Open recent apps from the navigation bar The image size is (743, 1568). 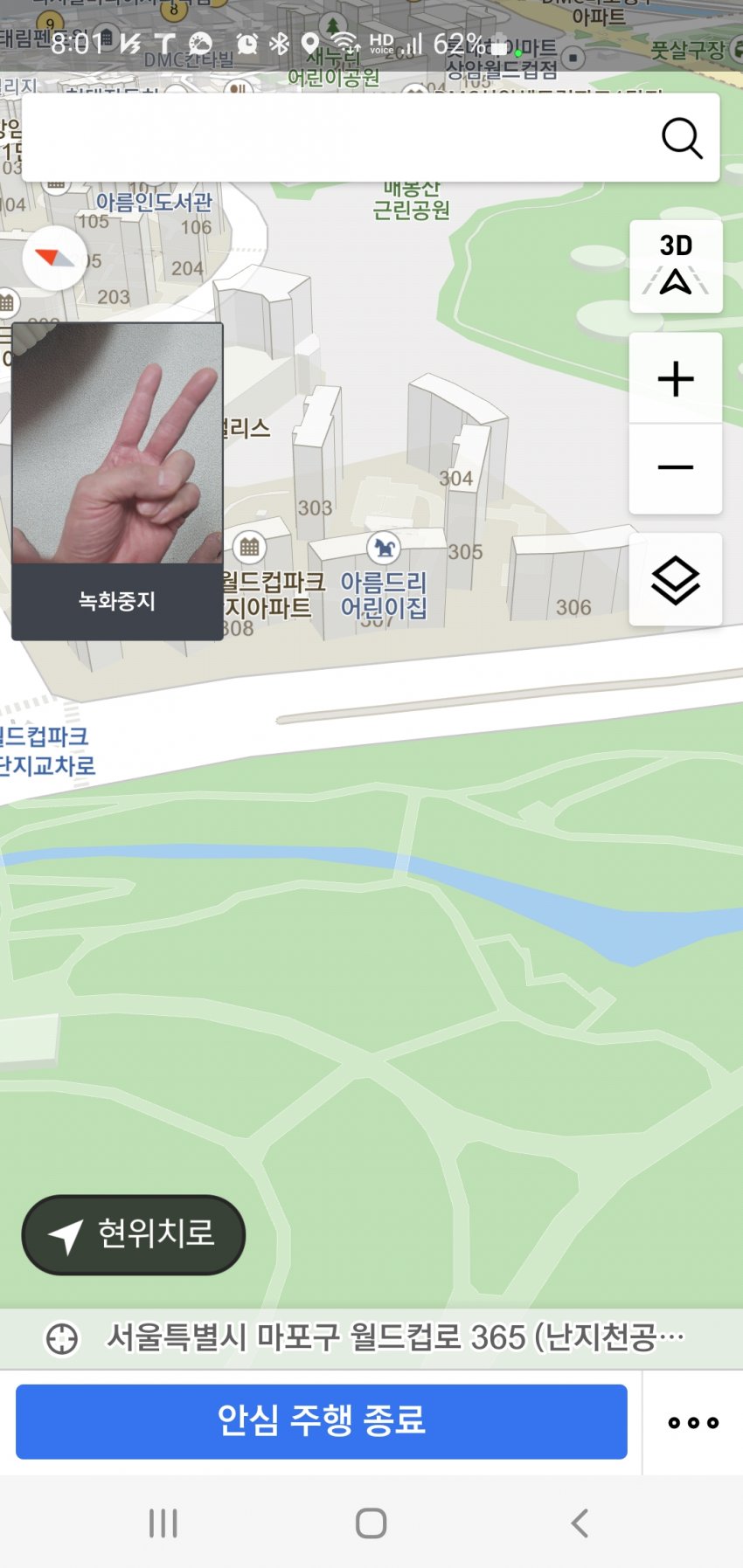click(x=163, y=1523)
